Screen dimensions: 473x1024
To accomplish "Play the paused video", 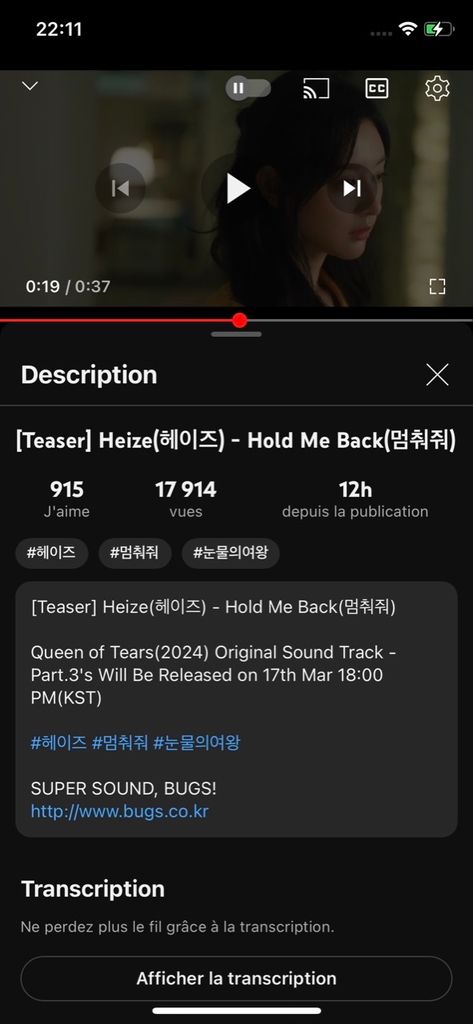I will click(x=238, y=189).
